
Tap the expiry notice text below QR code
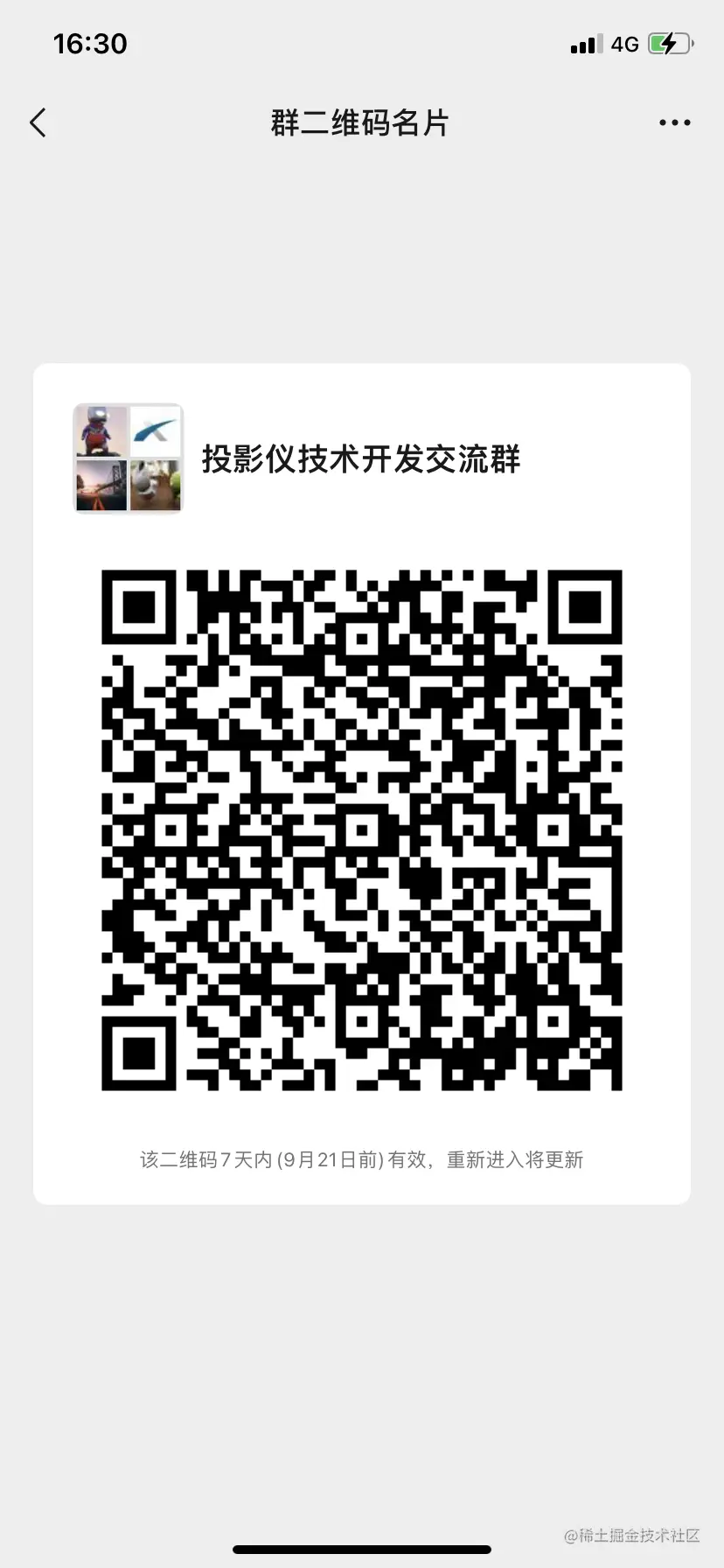(x=362, y=1159)
